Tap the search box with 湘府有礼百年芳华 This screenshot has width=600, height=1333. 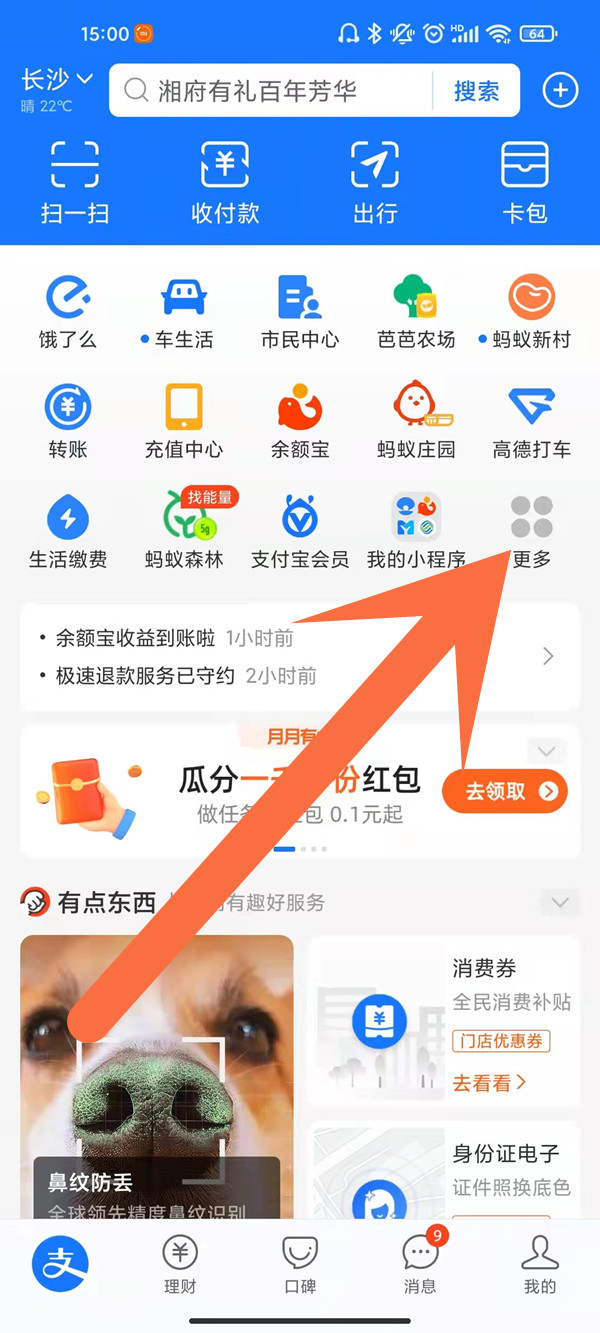coord(270,91)
